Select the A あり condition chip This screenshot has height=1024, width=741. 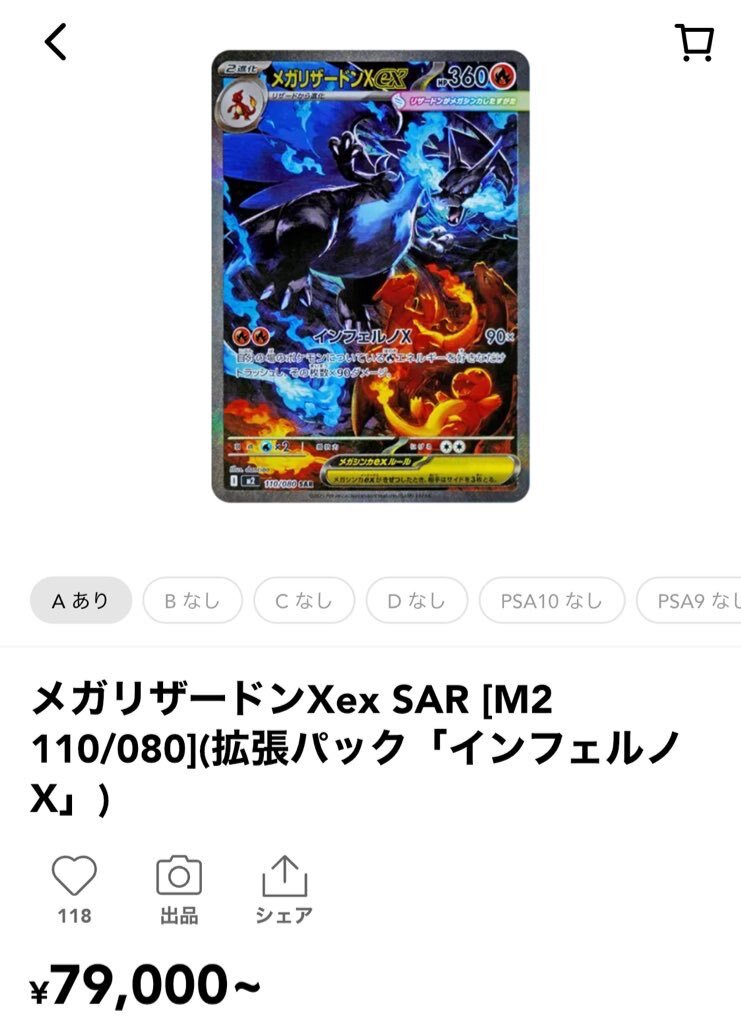[81, 601]
